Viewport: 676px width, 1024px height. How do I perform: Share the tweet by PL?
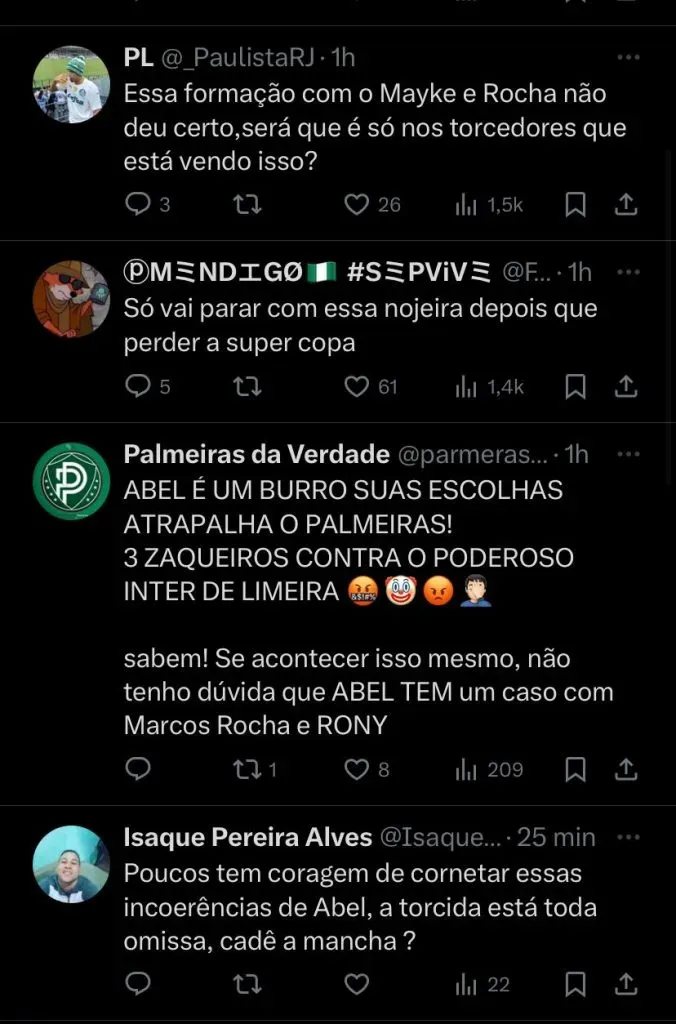625,205
